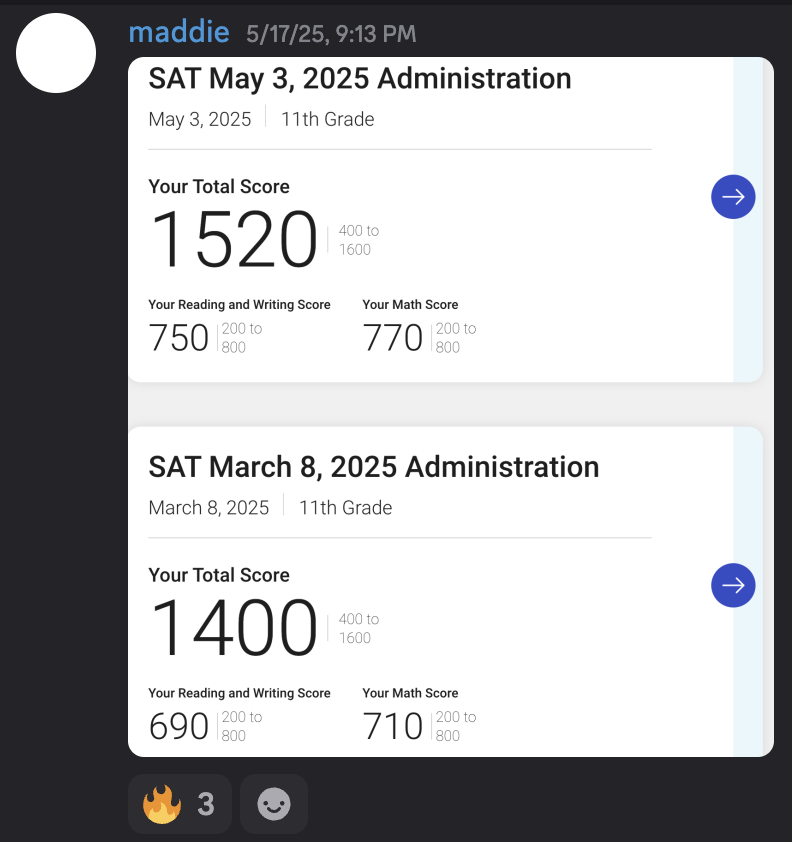Open the add-reaction face below the message
Screen dimensions: 792x842
273,803
